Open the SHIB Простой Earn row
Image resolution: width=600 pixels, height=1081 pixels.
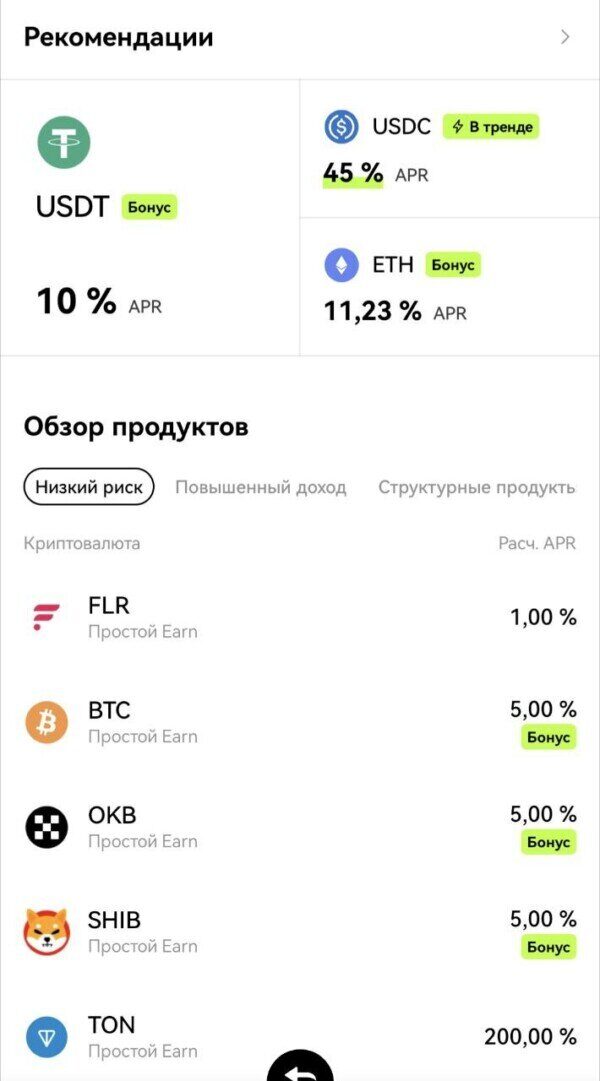300,932
